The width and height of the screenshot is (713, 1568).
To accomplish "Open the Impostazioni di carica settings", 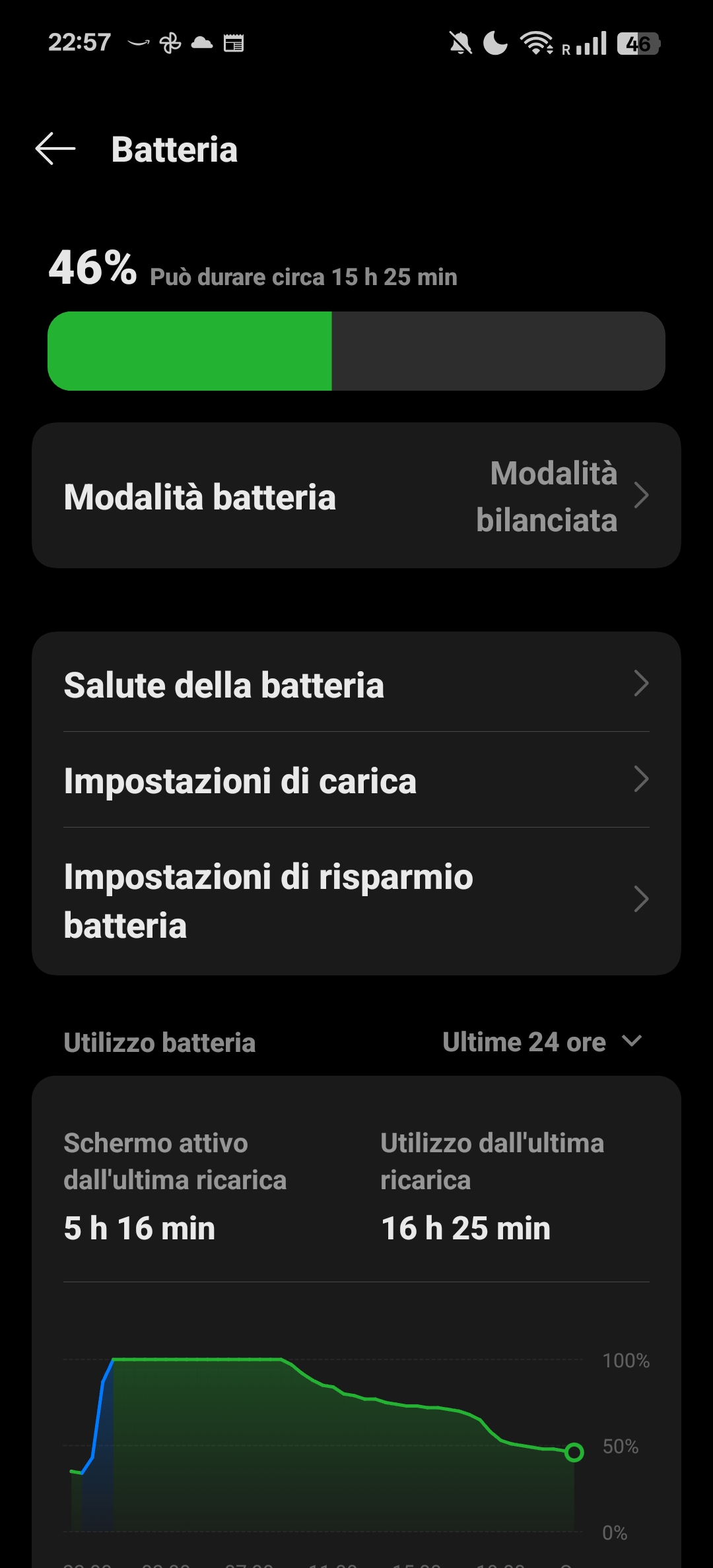I will [240, 781].
